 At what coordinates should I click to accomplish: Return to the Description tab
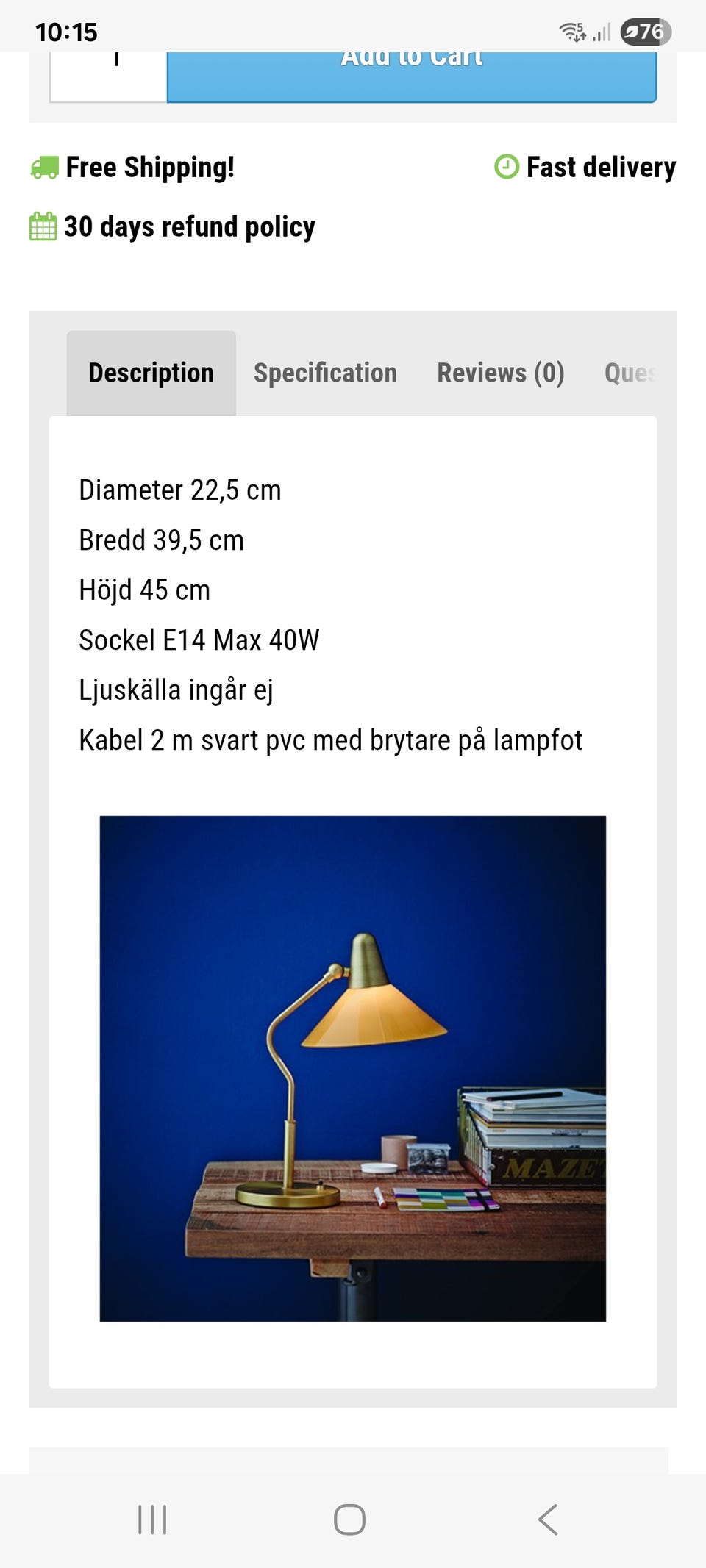[150, 373]
